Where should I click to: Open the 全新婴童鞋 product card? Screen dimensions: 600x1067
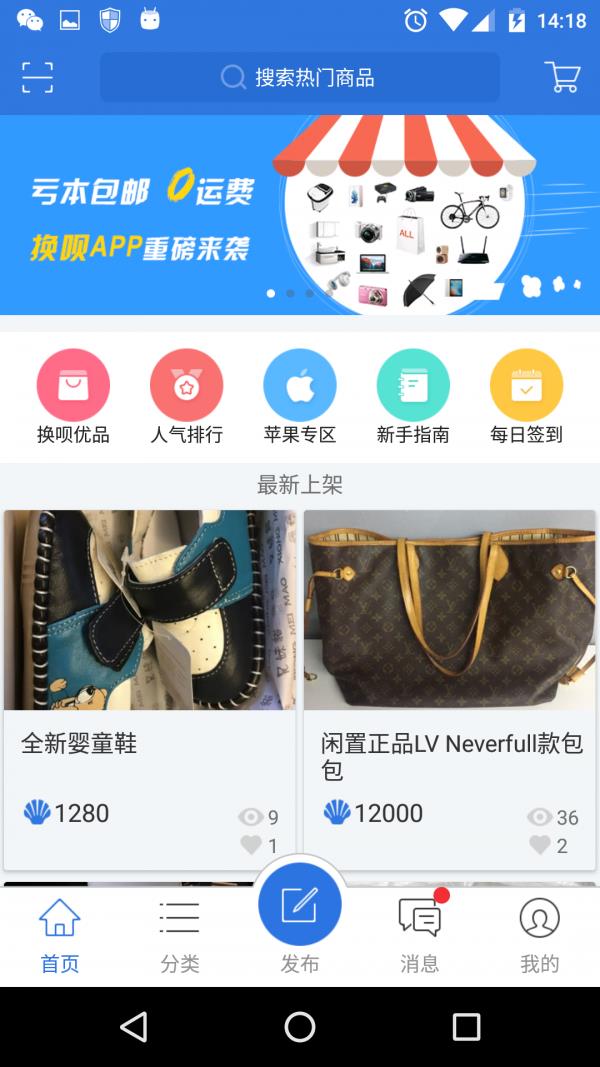(150, 689)
